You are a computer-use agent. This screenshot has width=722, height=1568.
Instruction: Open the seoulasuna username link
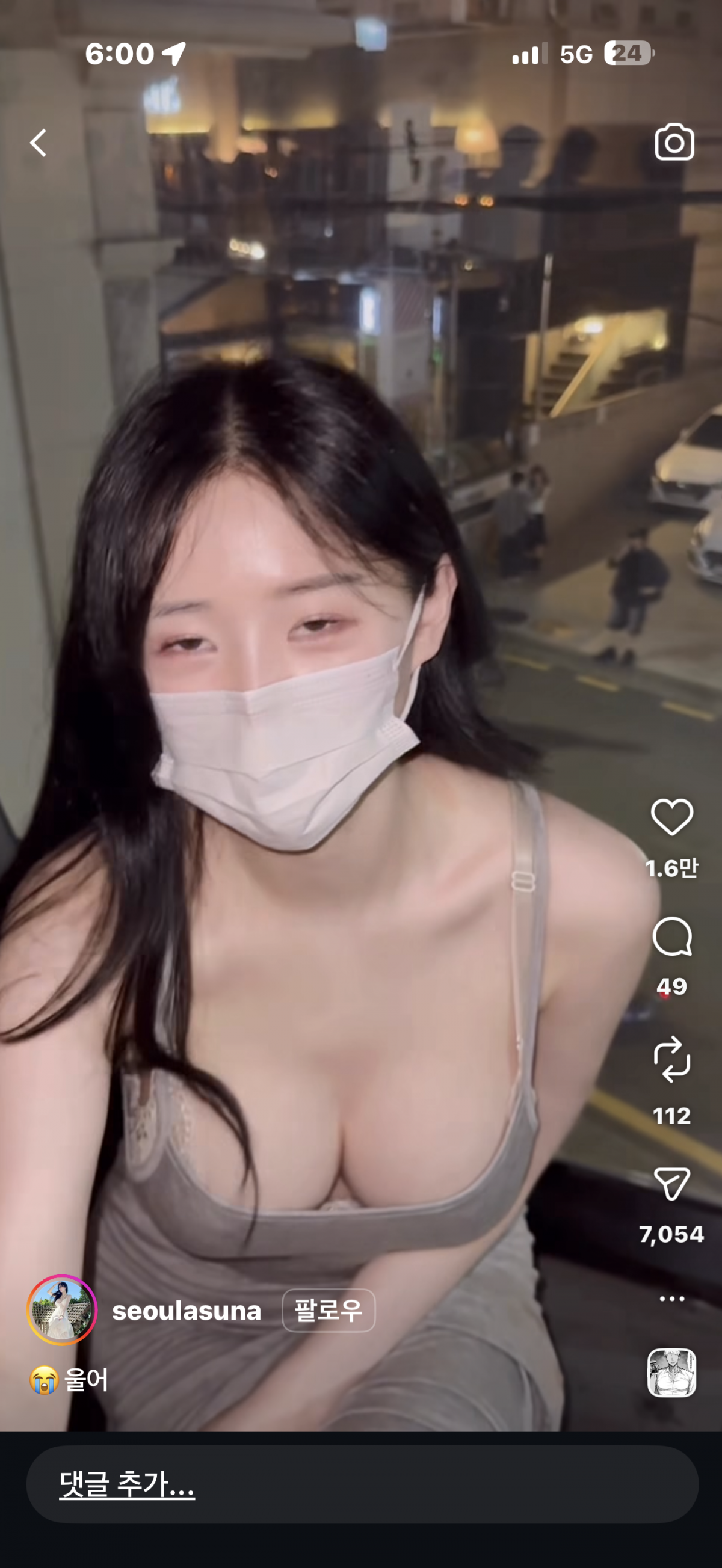click(187, 1311)
